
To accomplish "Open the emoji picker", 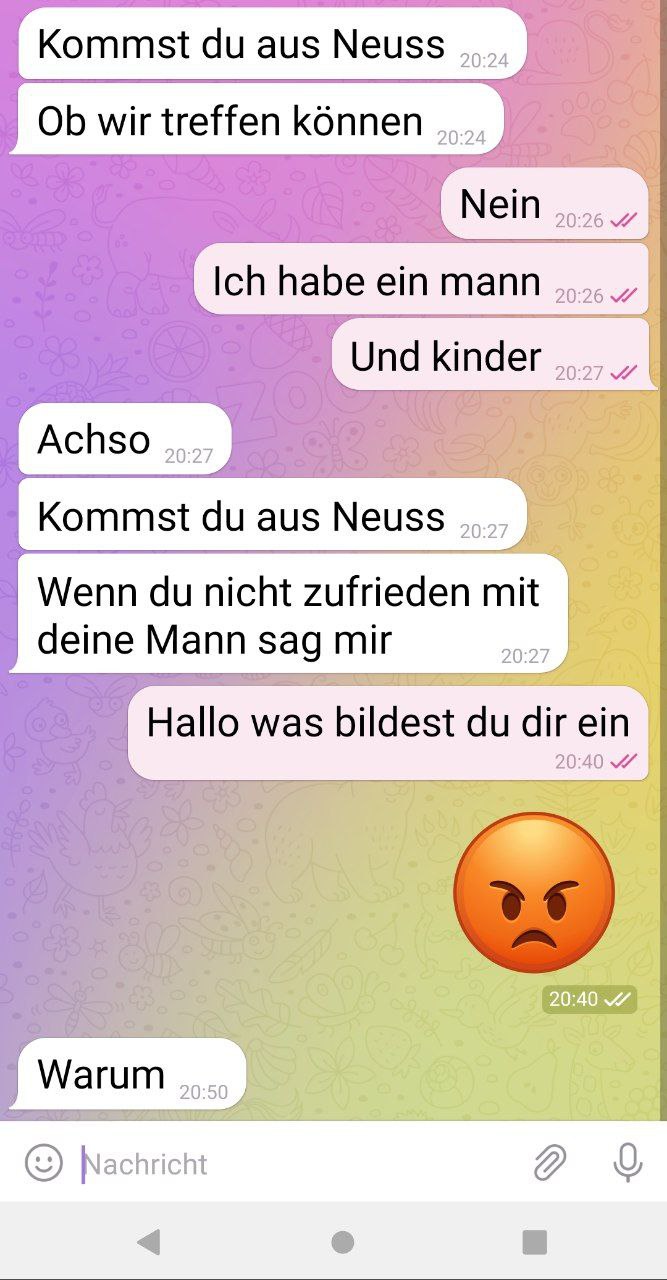I will pos(43,1163).
